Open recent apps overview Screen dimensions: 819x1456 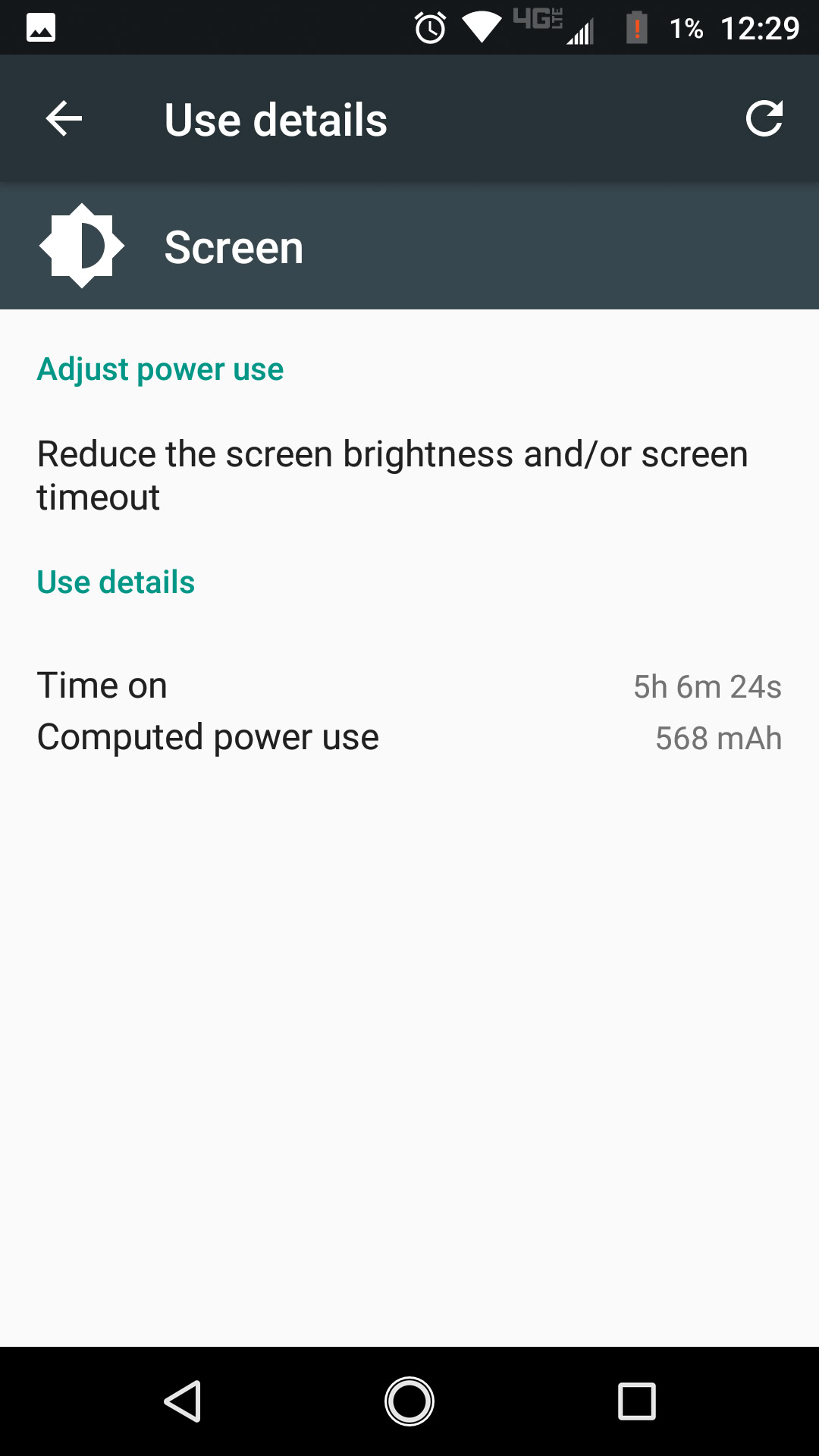636,1401
